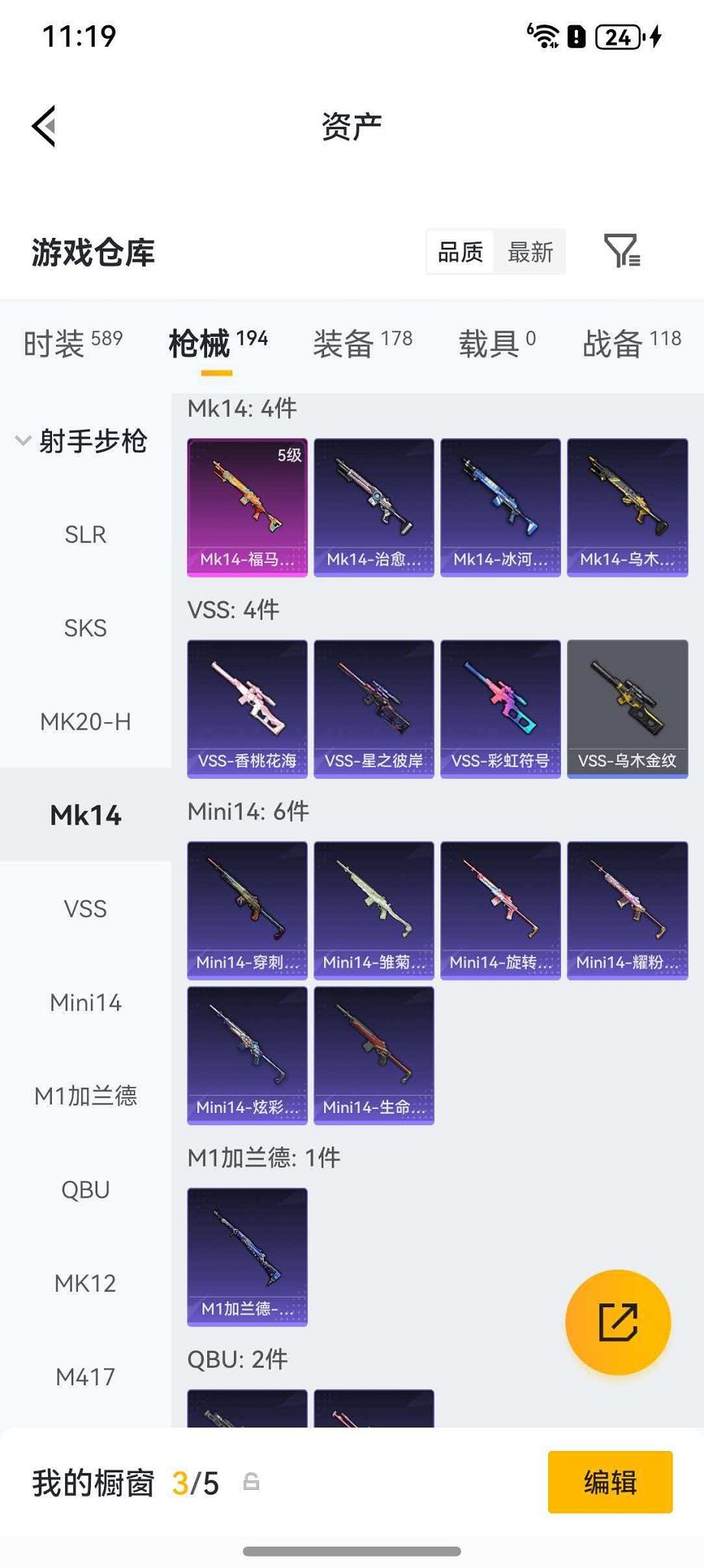Viewport: 704px width, 1568px height.
Task: Collapse the 射手步枪 category
Action: click(x=81, y=441)
